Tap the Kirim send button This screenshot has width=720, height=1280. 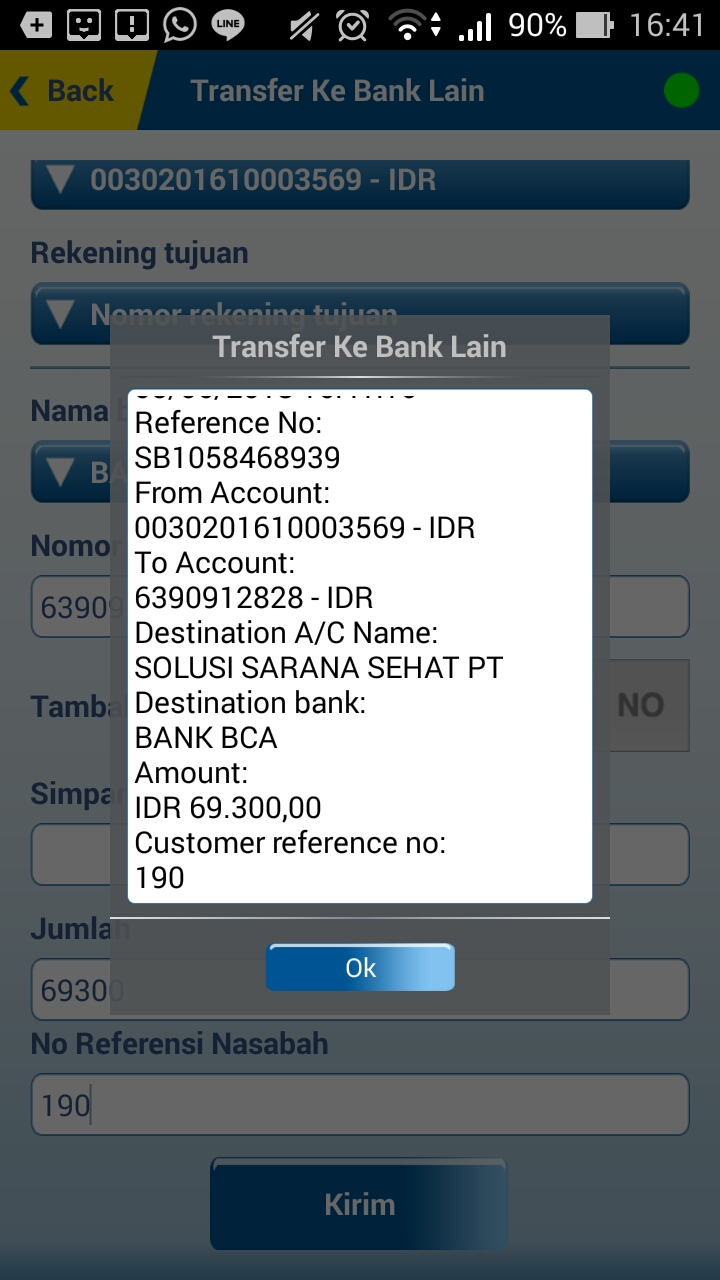point(359,1204)
